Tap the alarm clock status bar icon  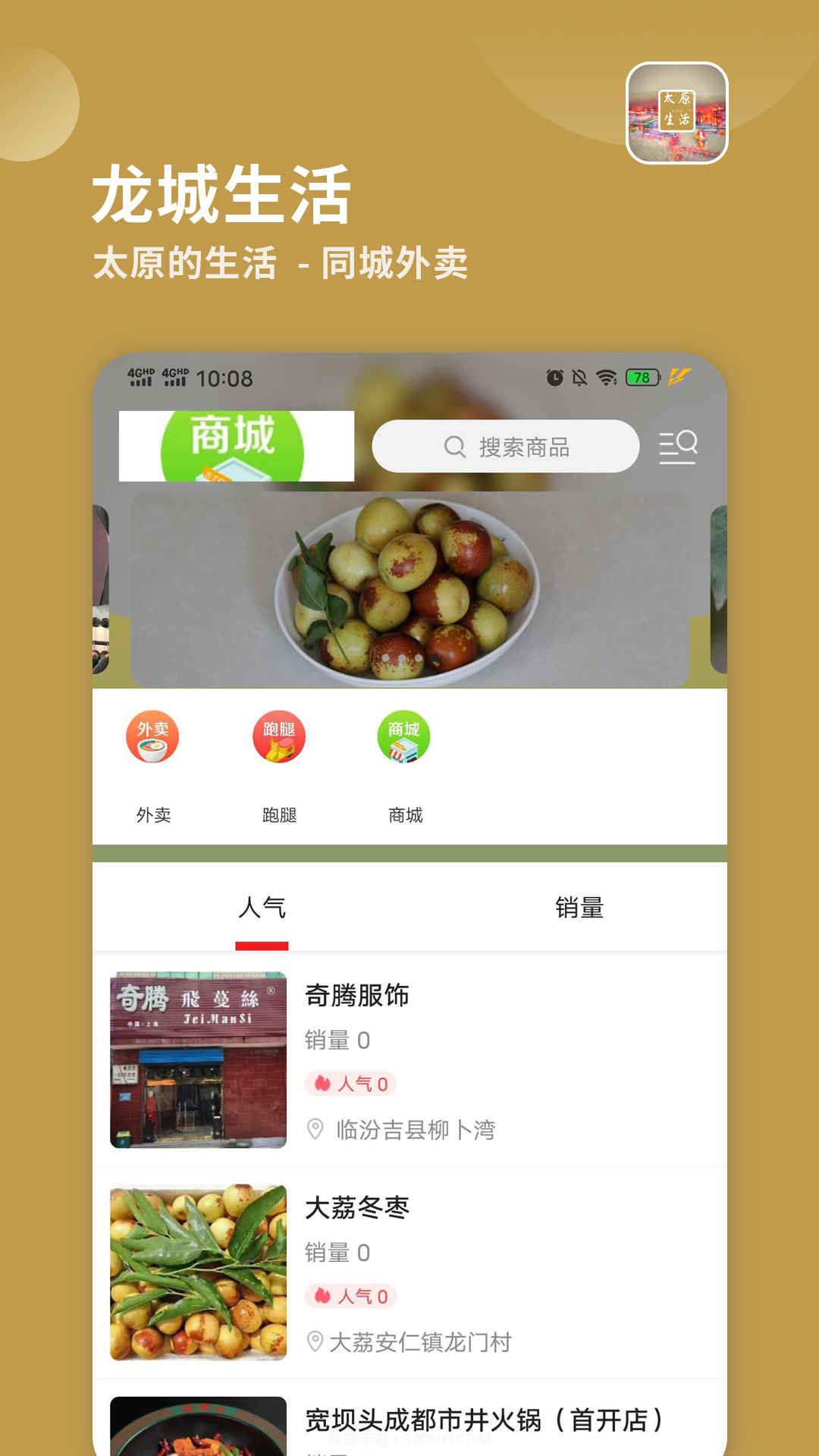click(x=553, y=377)
